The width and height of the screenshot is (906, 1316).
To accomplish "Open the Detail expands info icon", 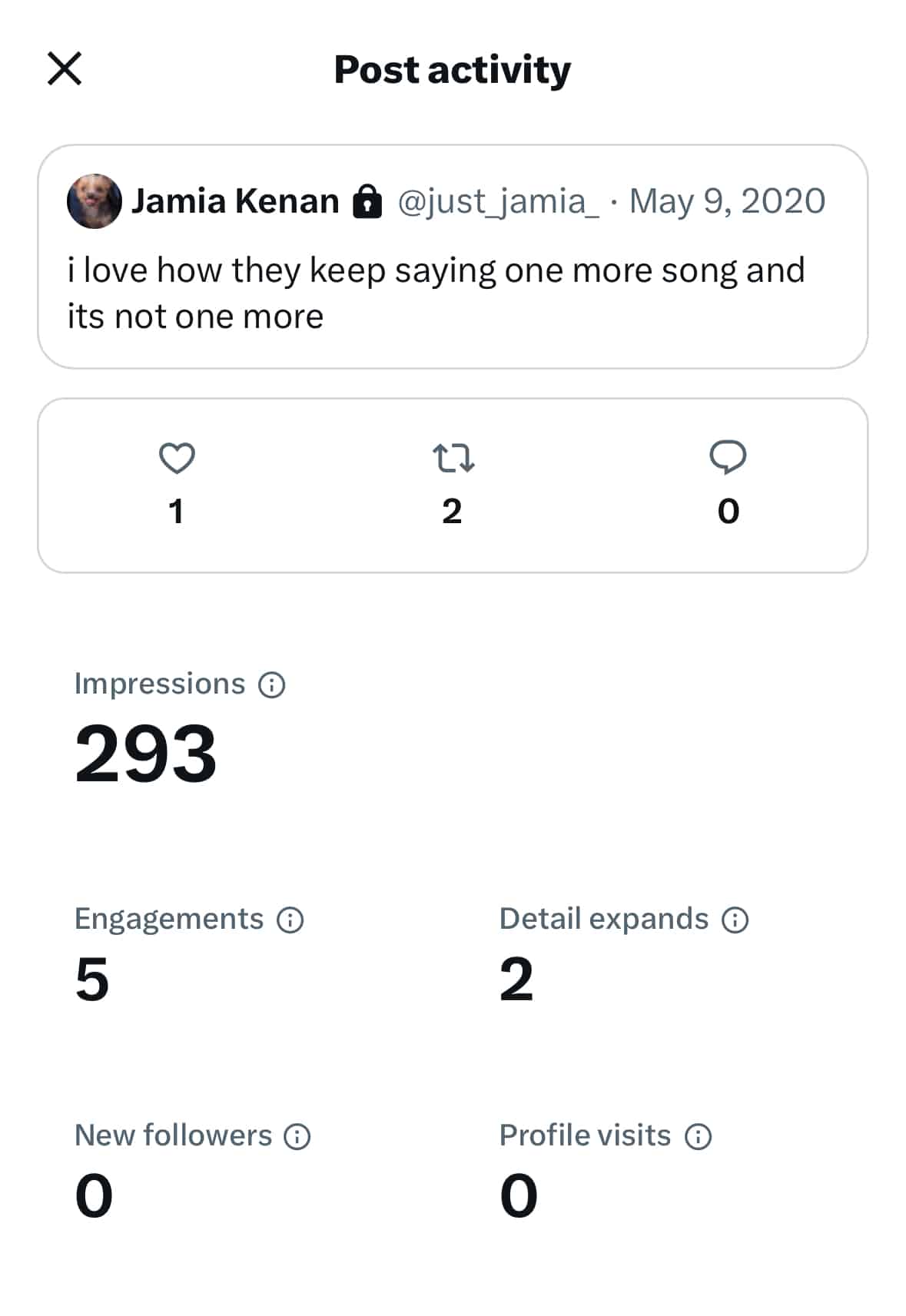I will pos(735,919).
